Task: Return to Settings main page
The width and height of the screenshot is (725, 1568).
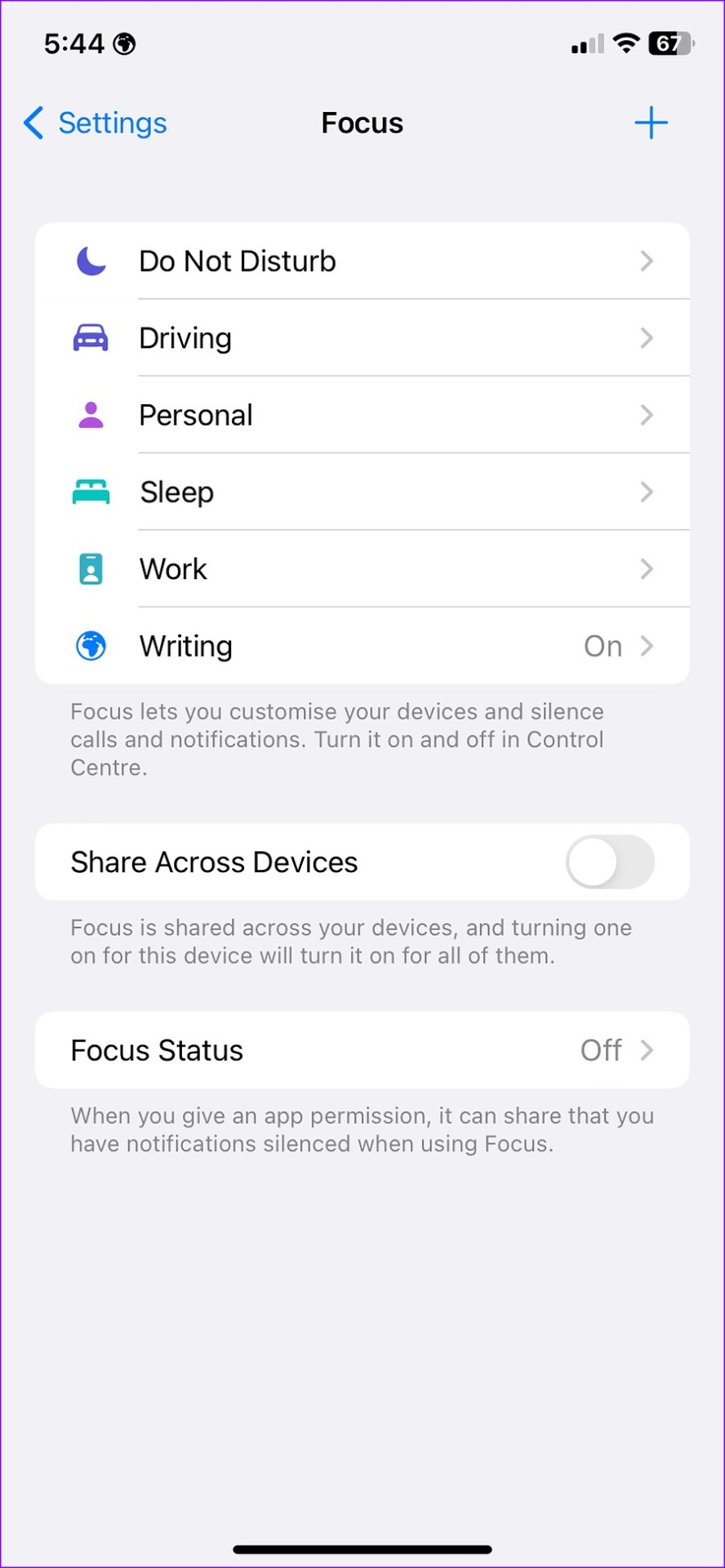Action: pyautogui.click(x=94, y=122)
